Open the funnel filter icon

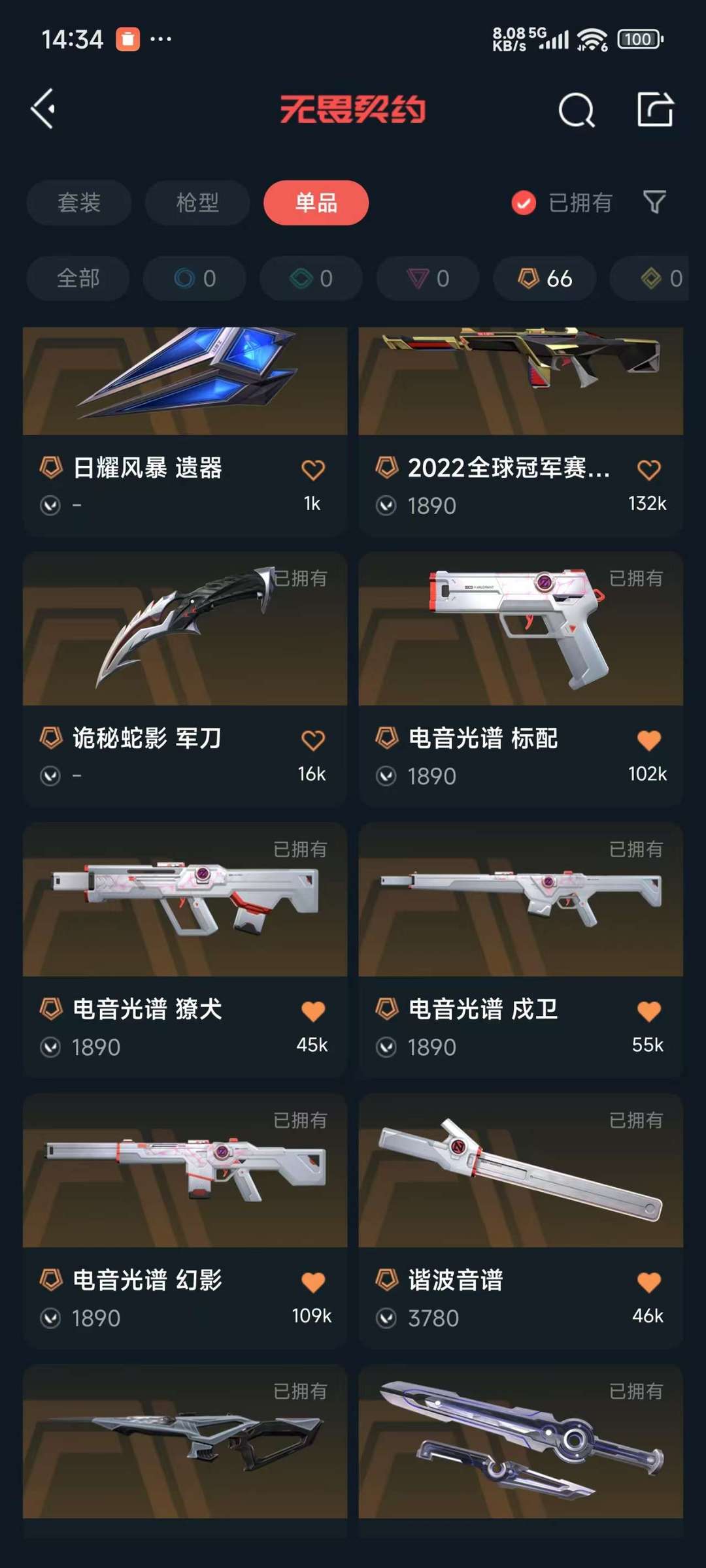coord(654,203)
